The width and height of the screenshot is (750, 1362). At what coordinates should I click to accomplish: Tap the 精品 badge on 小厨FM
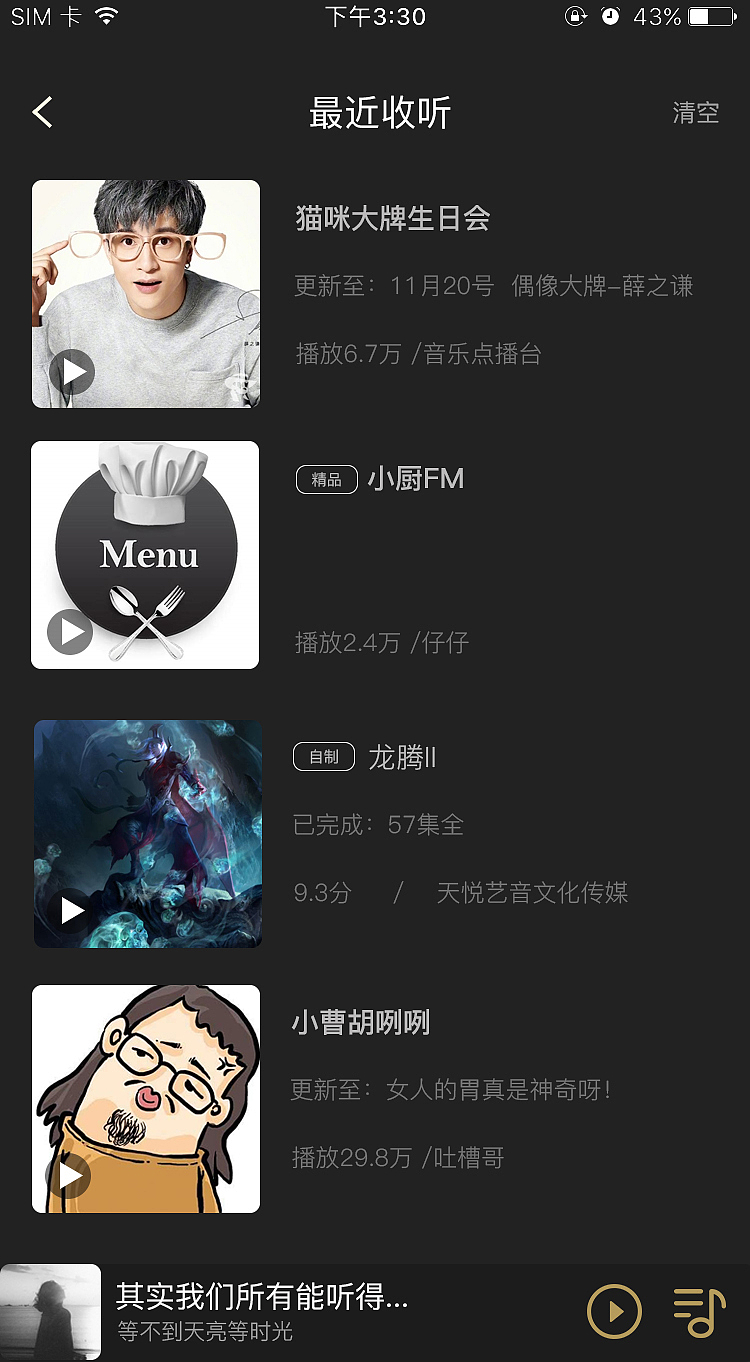coord(326,479)
